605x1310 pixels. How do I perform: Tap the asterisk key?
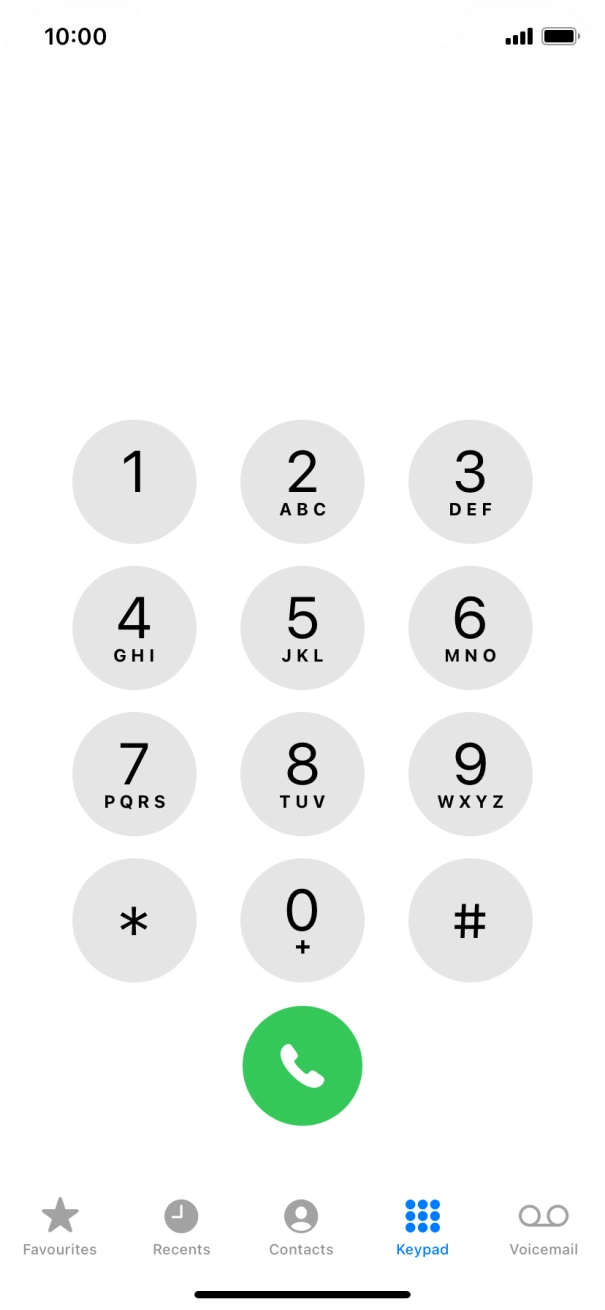[x=134, y=920]
